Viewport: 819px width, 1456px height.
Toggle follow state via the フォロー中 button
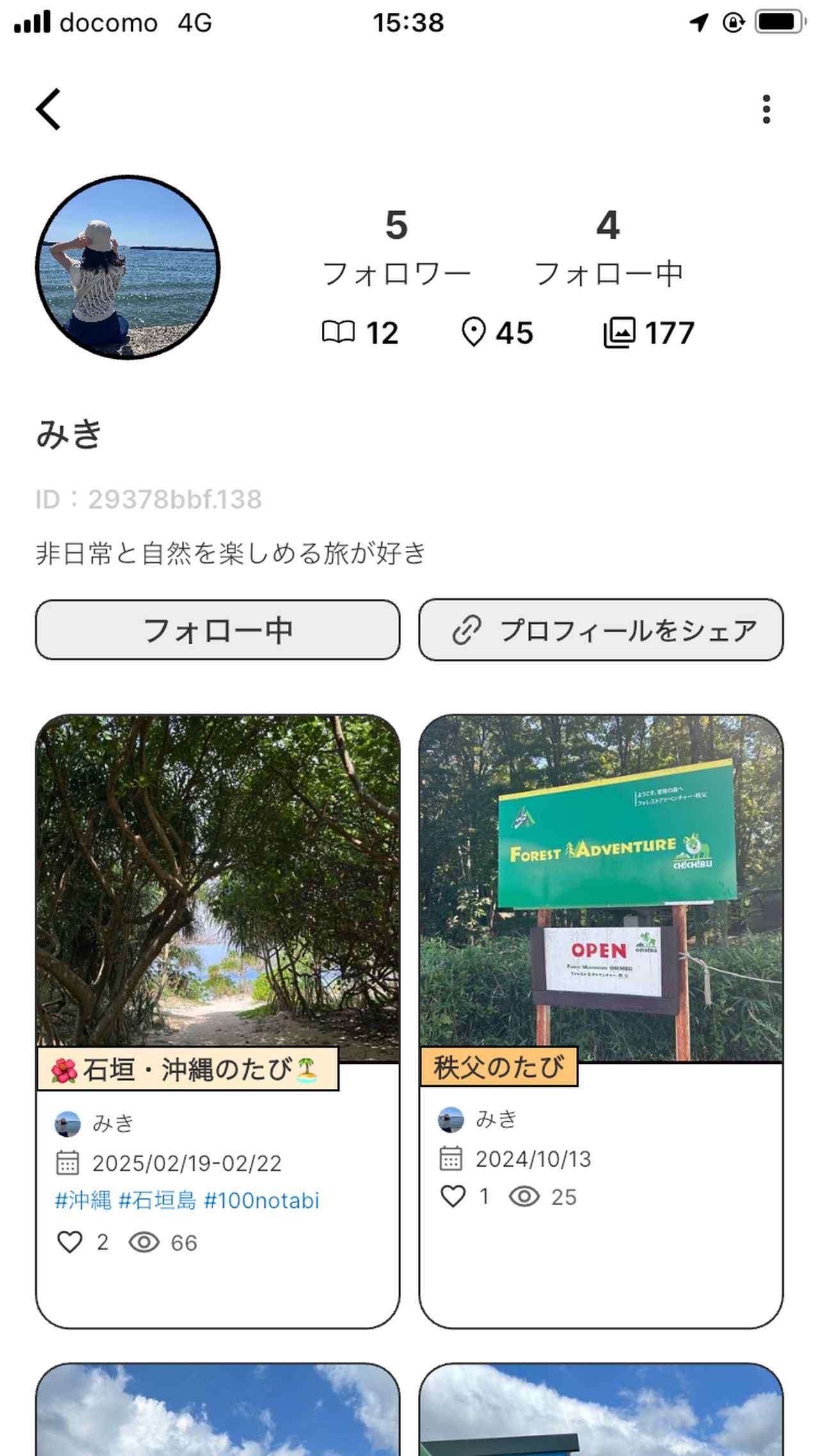218,630
